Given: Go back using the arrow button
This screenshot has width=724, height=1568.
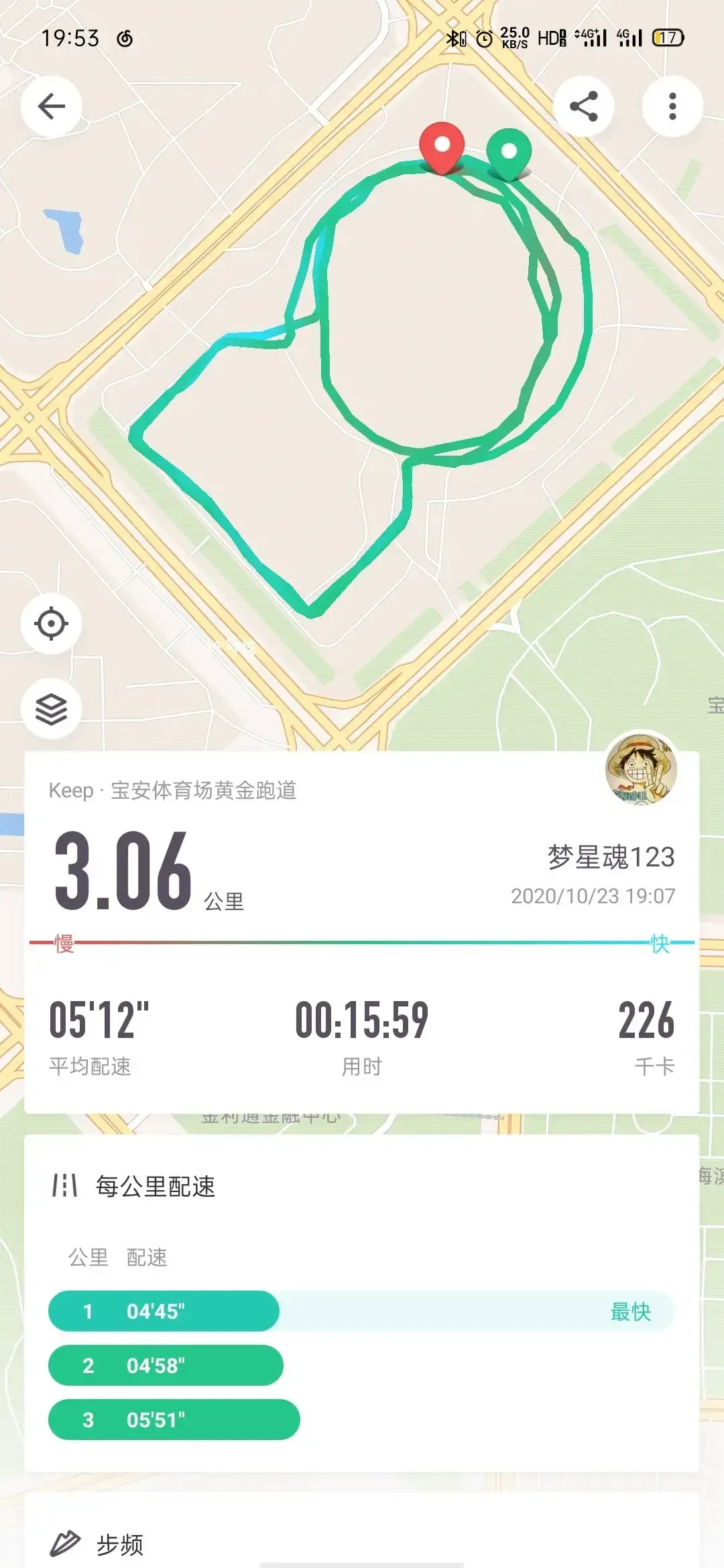Looking at the screenshot, I should [51, 107].
